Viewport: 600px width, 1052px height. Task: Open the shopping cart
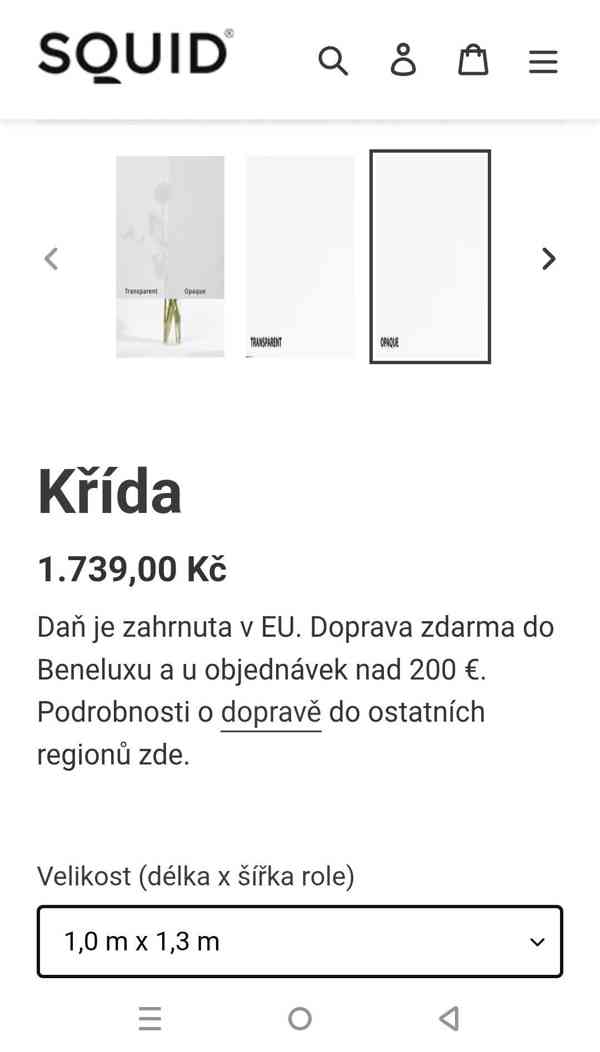point(473,61)
